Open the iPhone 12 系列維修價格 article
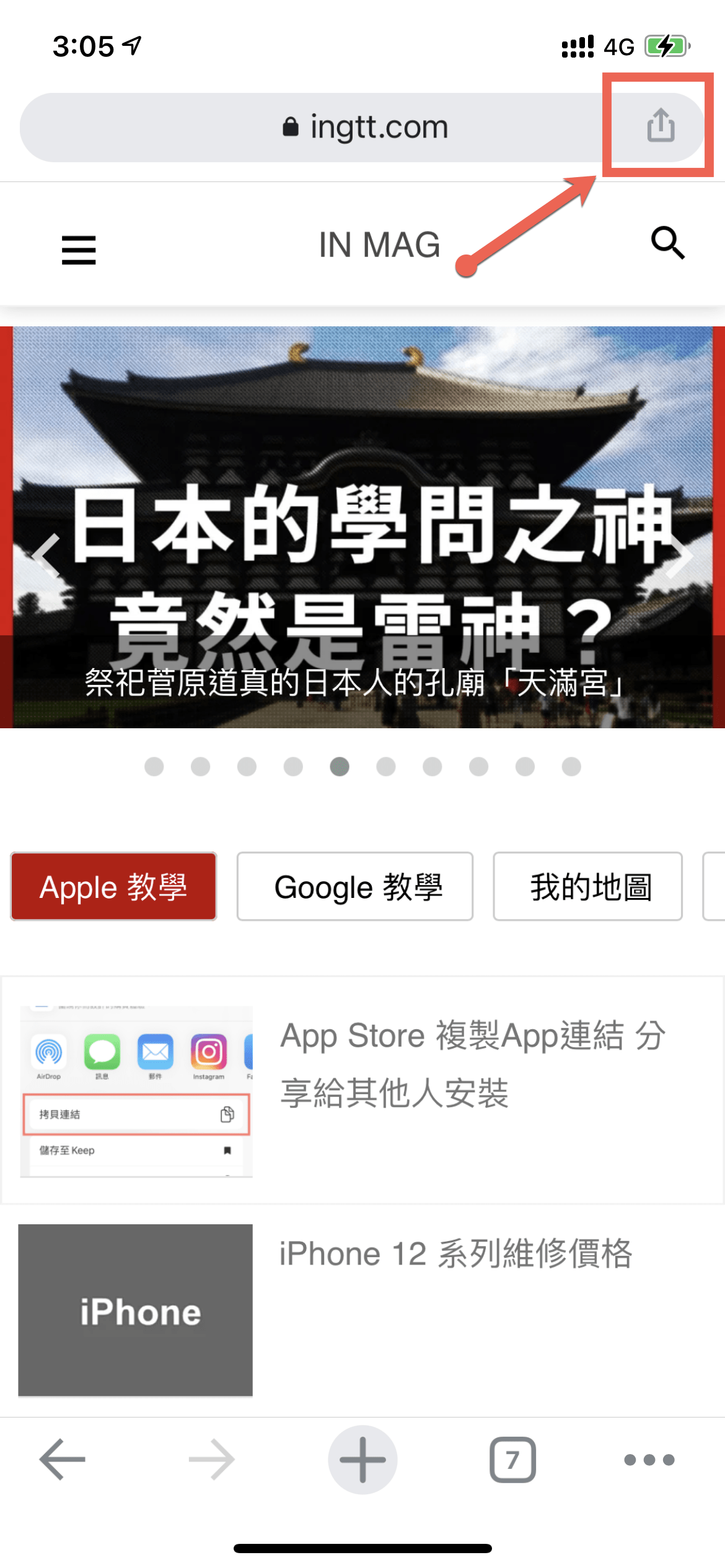725x1568 pixels. click(455, 1254)
